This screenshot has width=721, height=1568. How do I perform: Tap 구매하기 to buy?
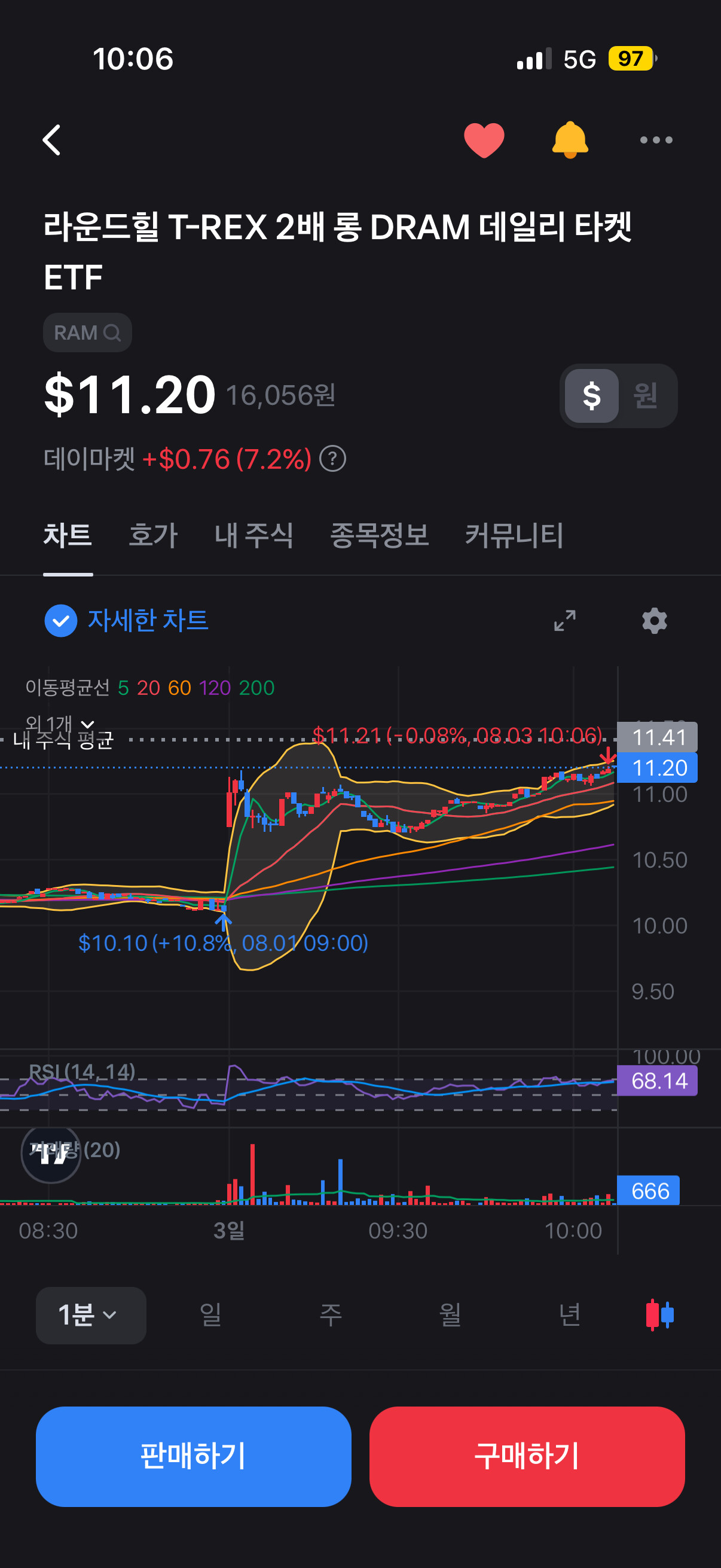527,1456
